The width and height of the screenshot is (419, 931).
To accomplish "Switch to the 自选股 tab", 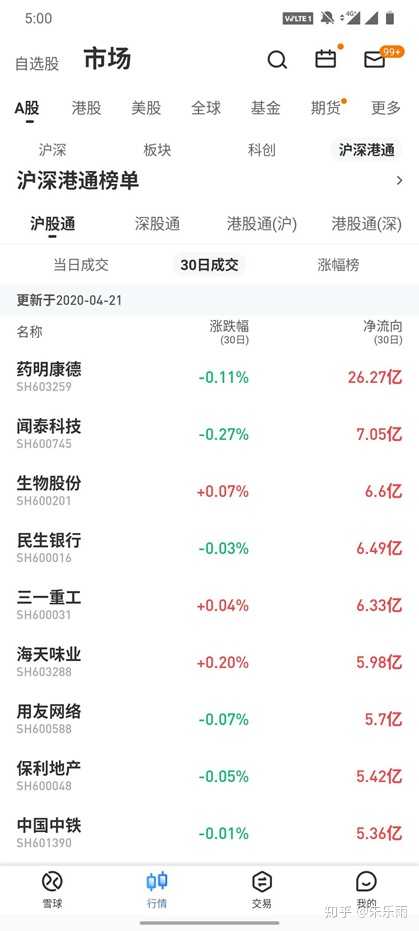I will 37,64.
